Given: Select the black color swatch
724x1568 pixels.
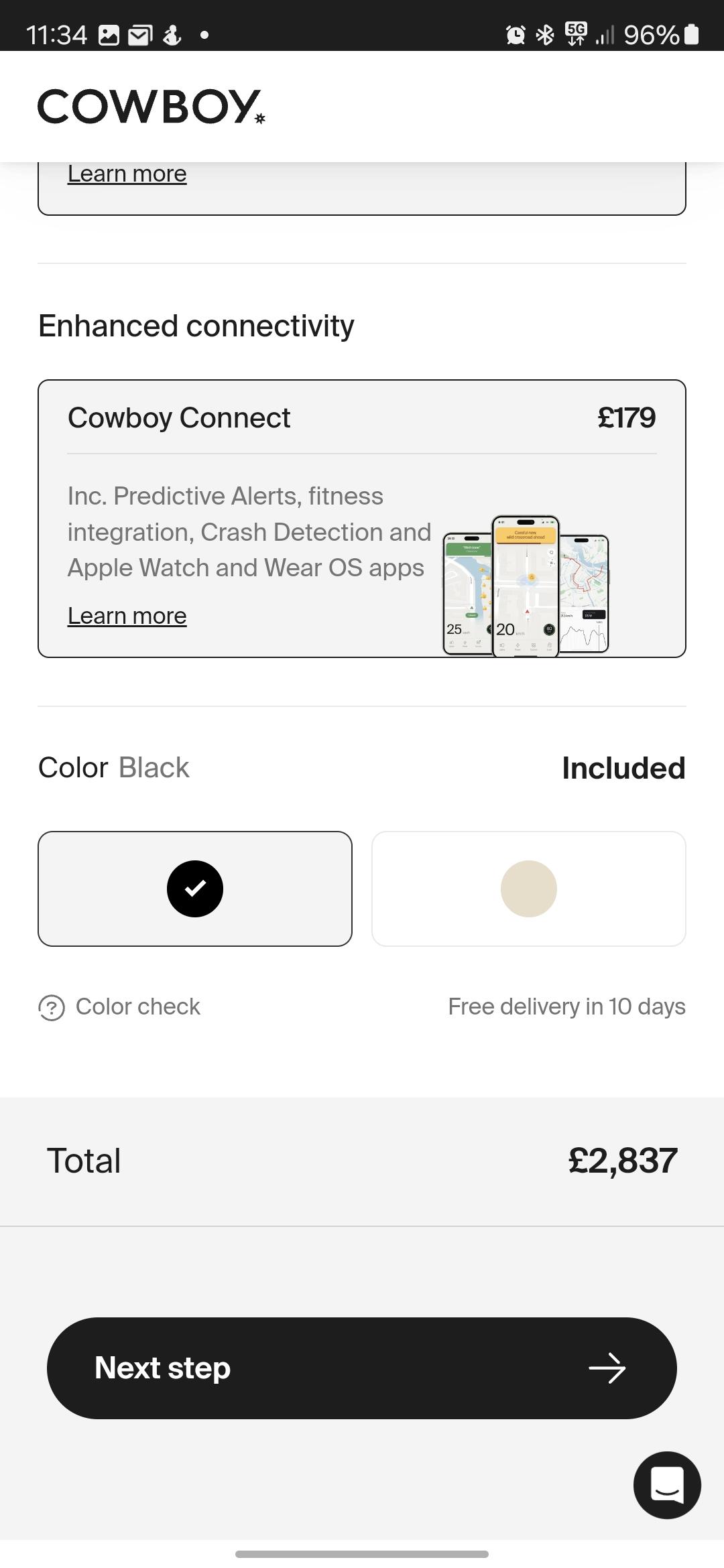Looking at the screenshot, I should 195,889.
